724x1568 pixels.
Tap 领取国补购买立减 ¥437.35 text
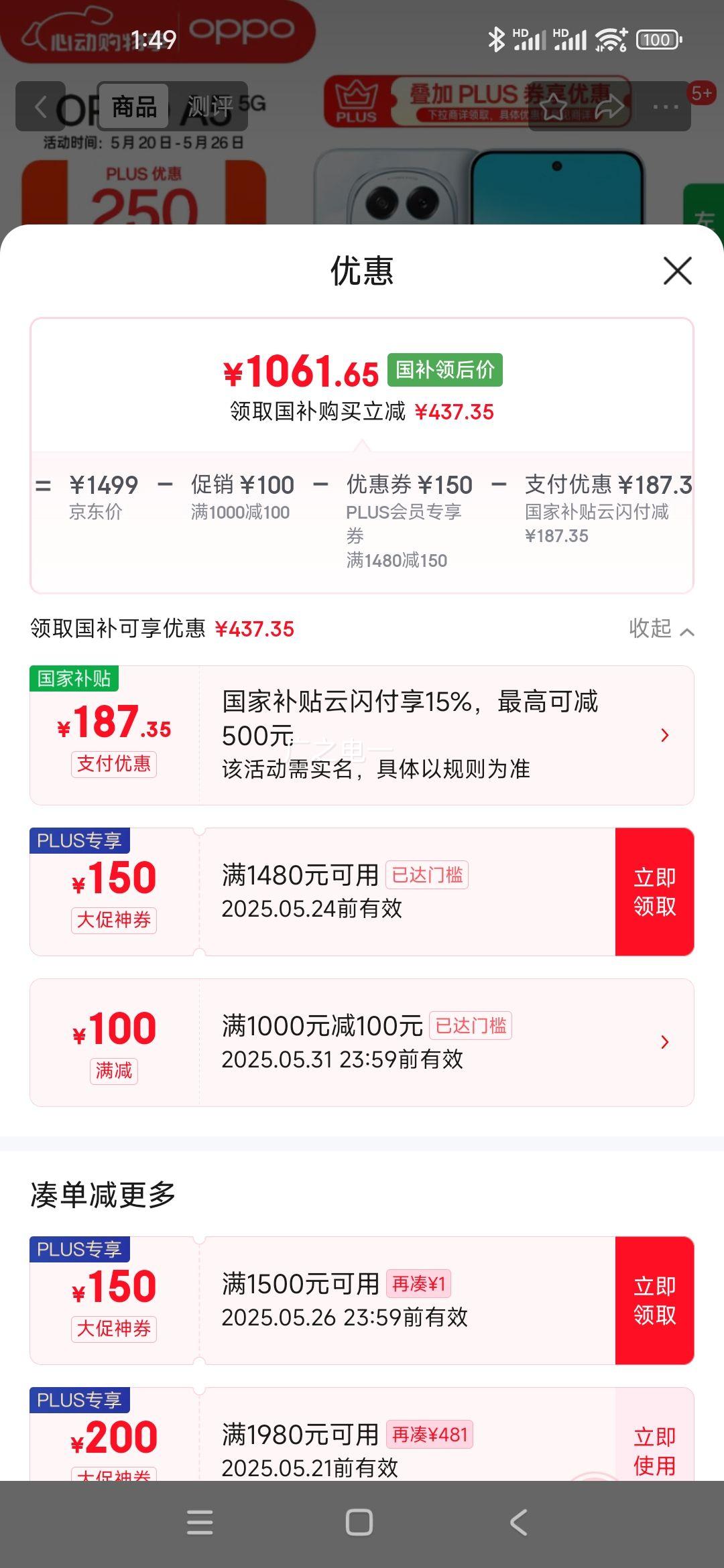[362, 413]
